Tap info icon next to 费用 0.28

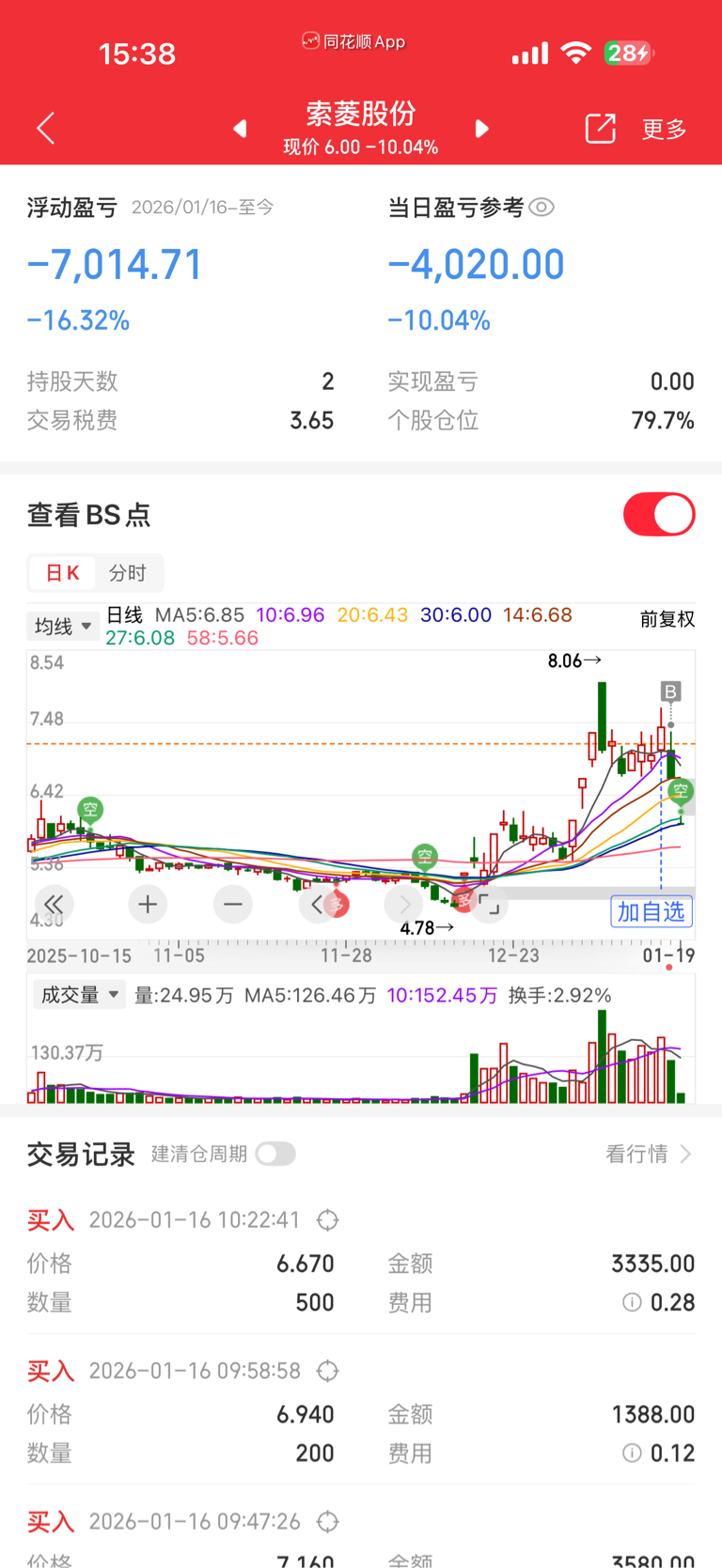pyautogui.click(x=632, y=1302)
